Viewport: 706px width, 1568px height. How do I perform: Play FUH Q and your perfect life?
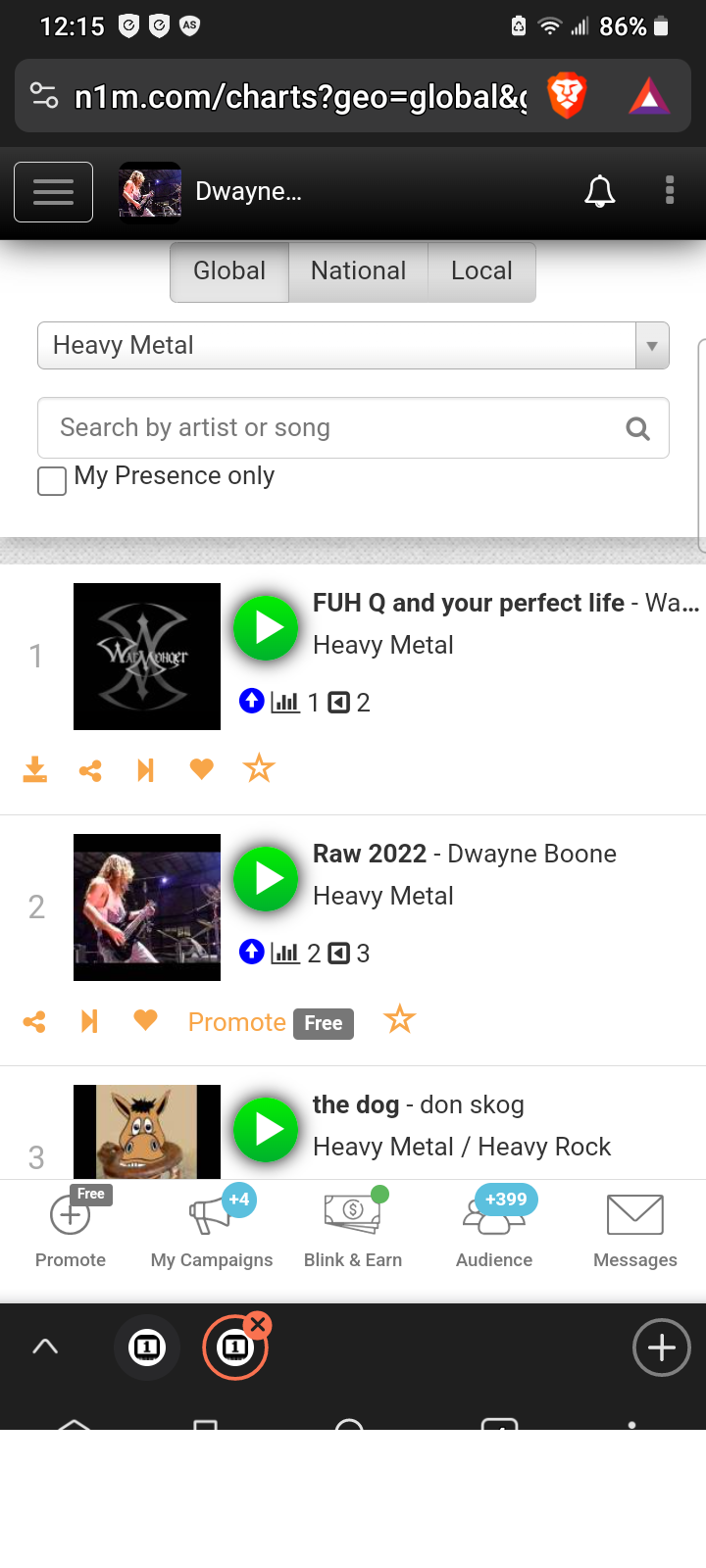pyautogui.click(x=266, y=628)
